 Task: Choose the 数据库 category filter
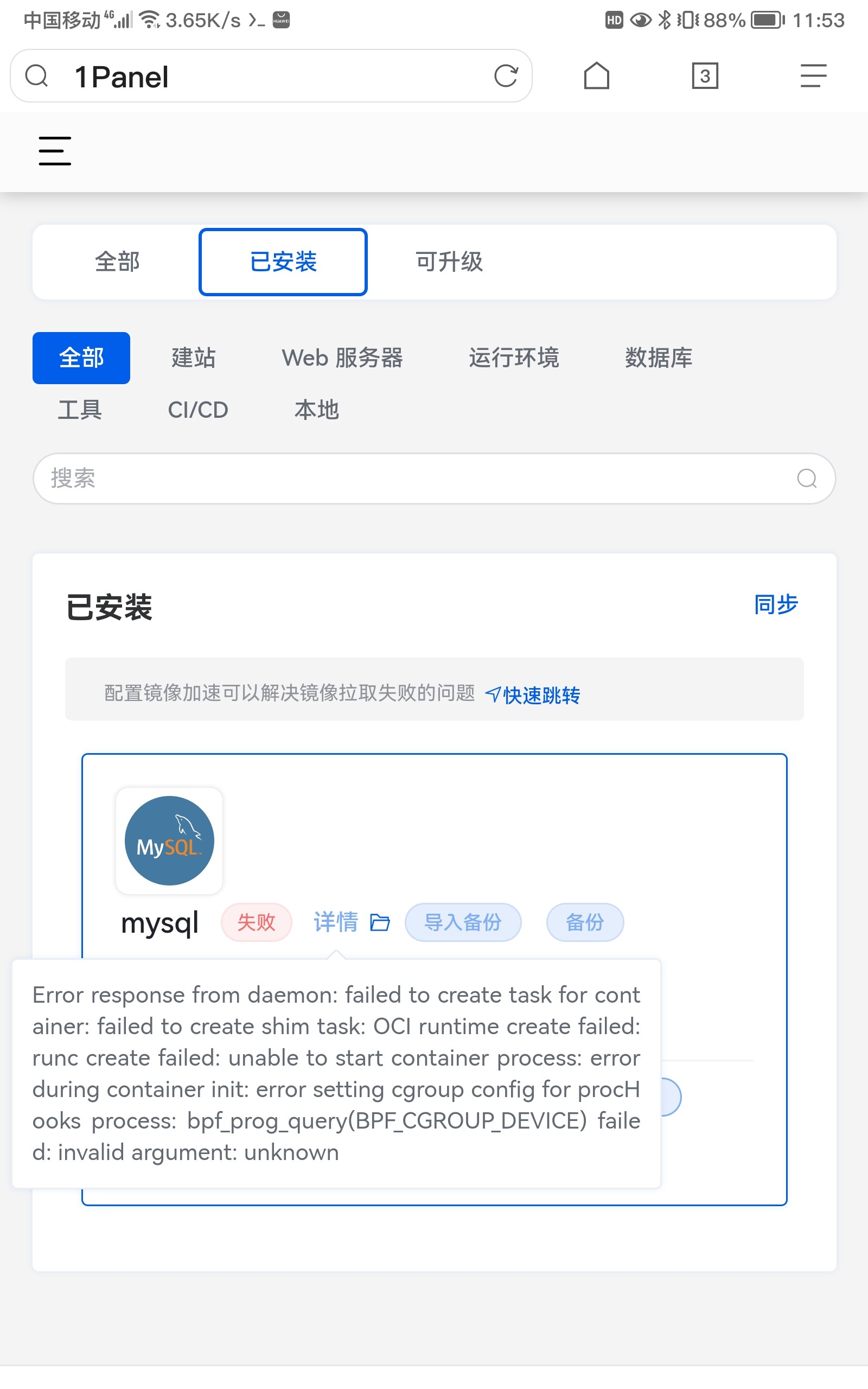[x=659, y=358]
